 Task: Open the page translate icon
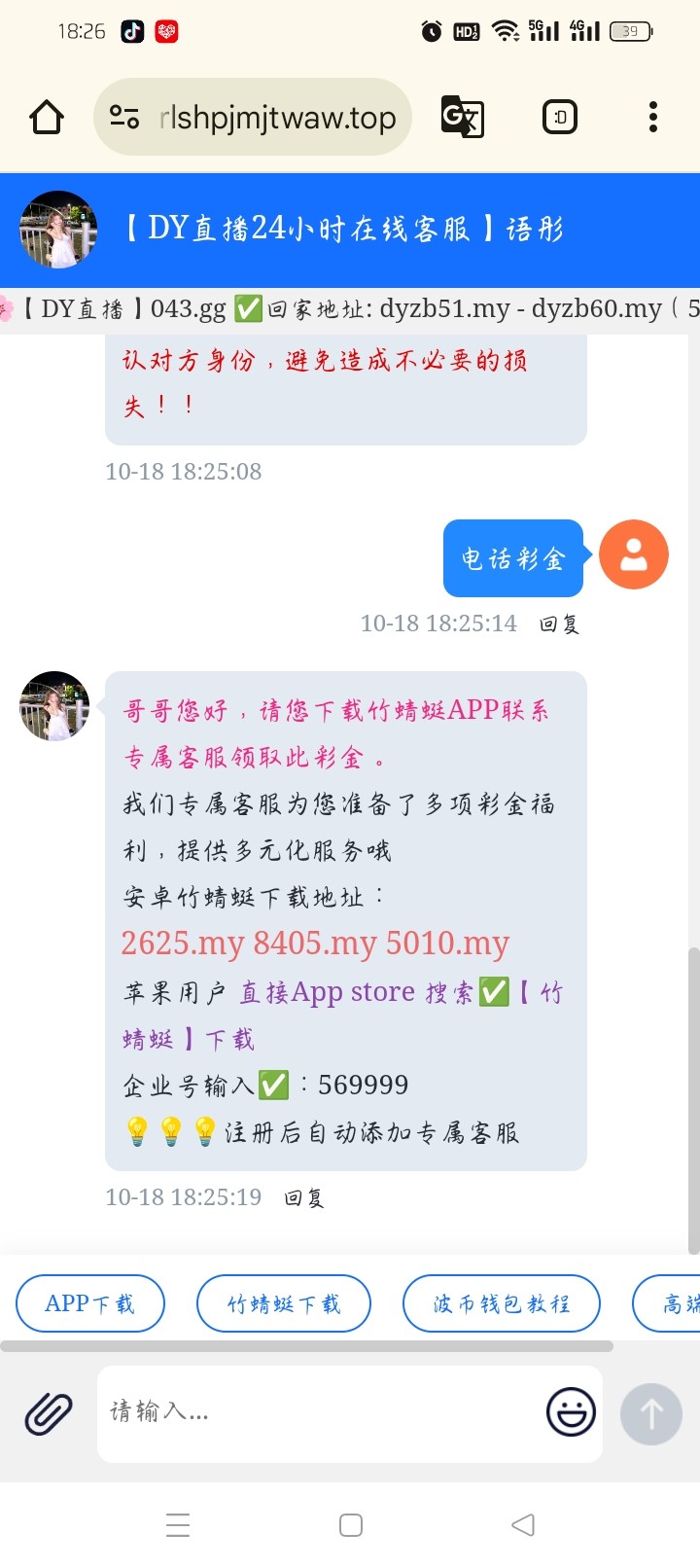tap(463, 118)
